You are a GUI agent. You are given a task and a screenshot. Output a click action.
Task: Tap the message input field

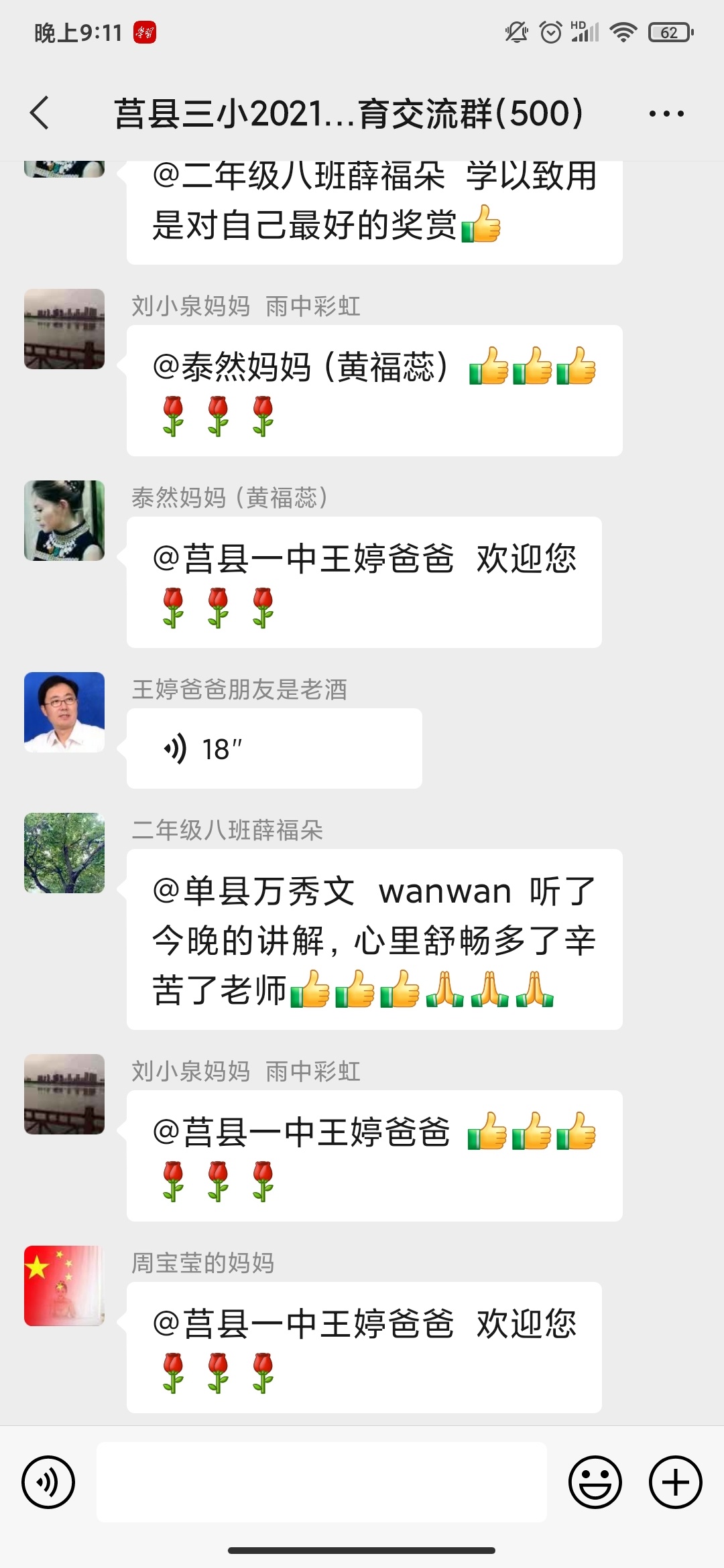point(322,1482)
